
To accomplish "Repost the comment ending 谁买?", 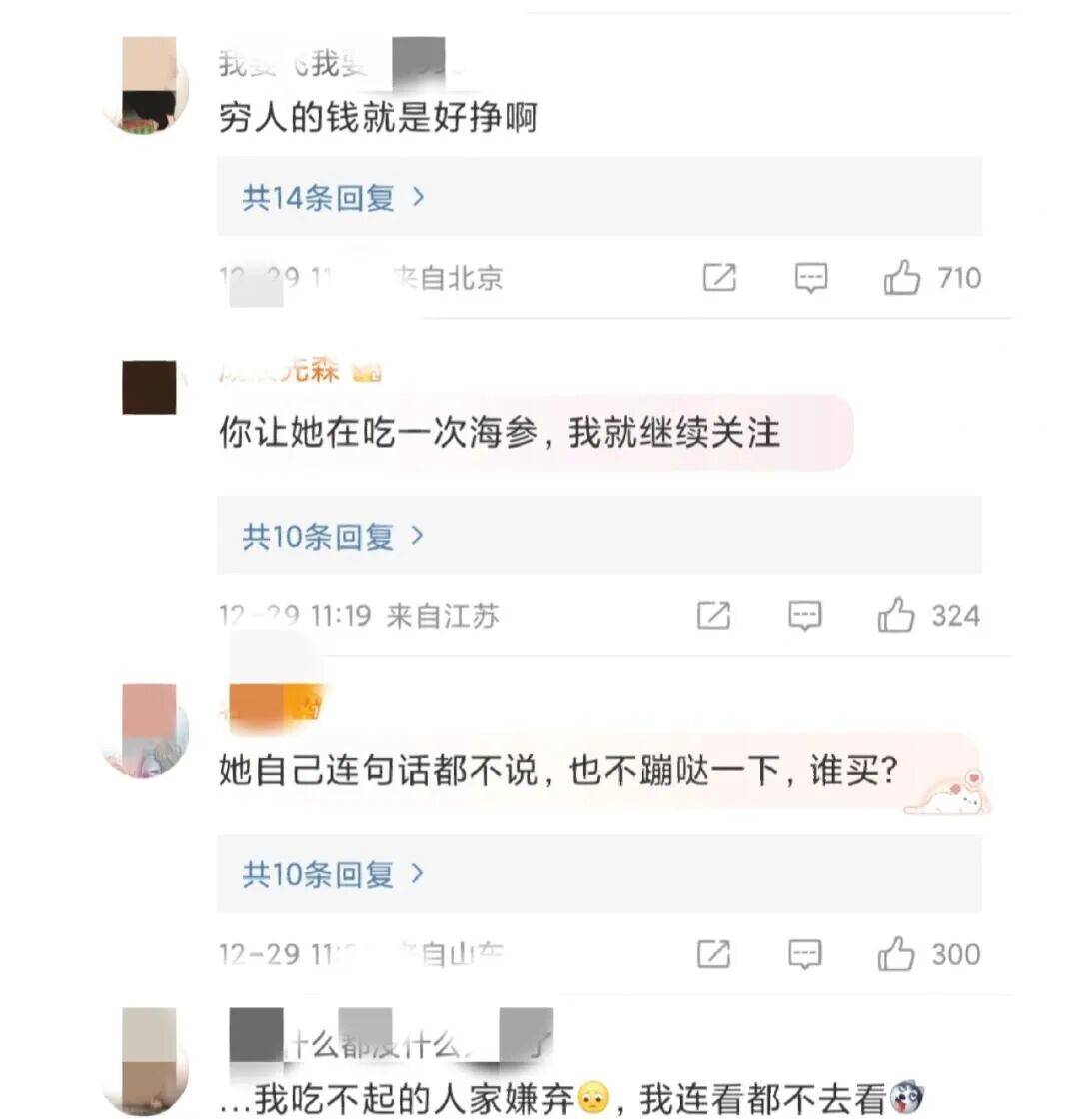I will click(x=713, y=954).
